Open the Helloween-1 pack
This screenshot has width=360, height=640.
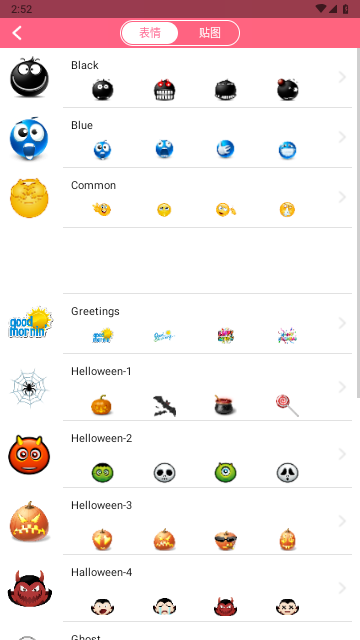click(180, 387)
